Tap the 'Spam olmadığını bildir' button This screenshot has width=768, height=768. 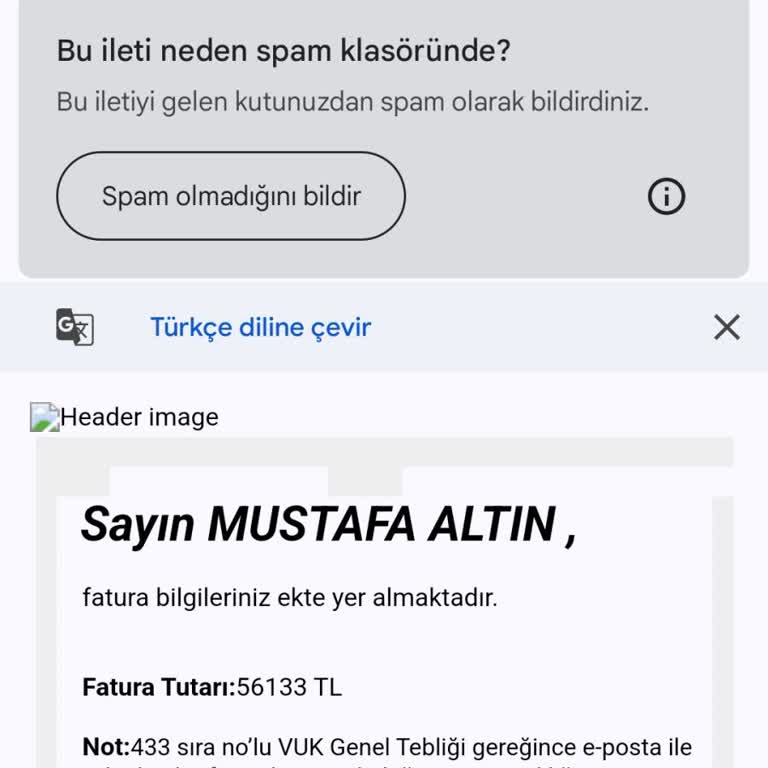tap(231, 196)
